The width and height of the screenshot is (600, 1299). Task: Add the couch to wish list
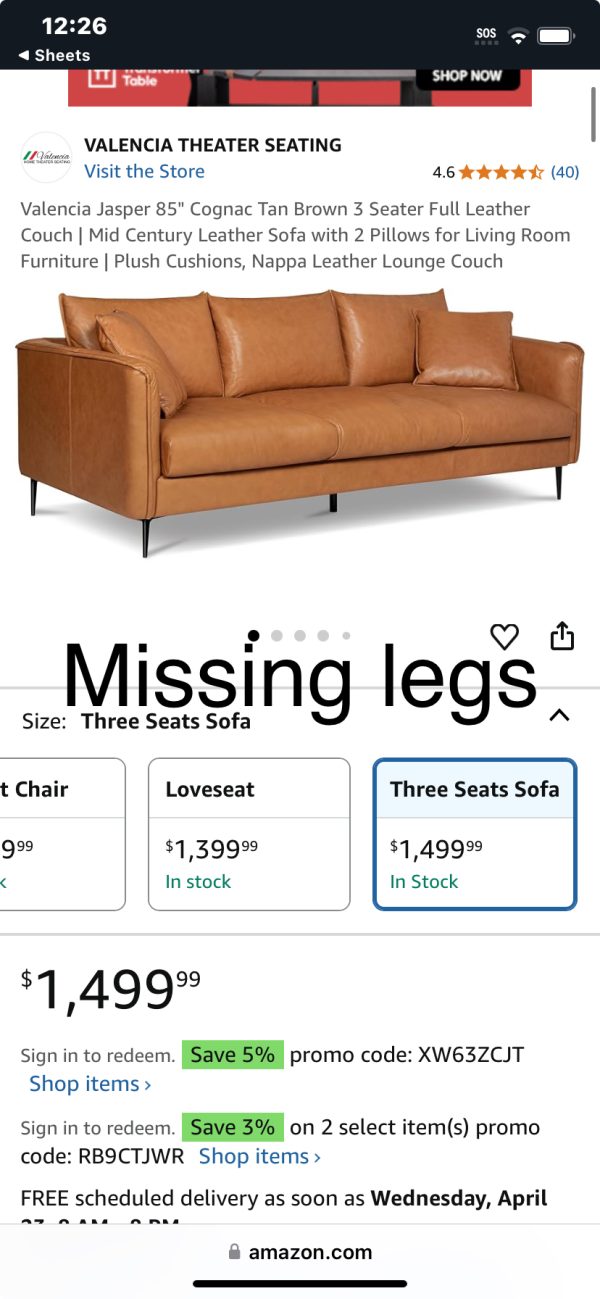[505, 636]
